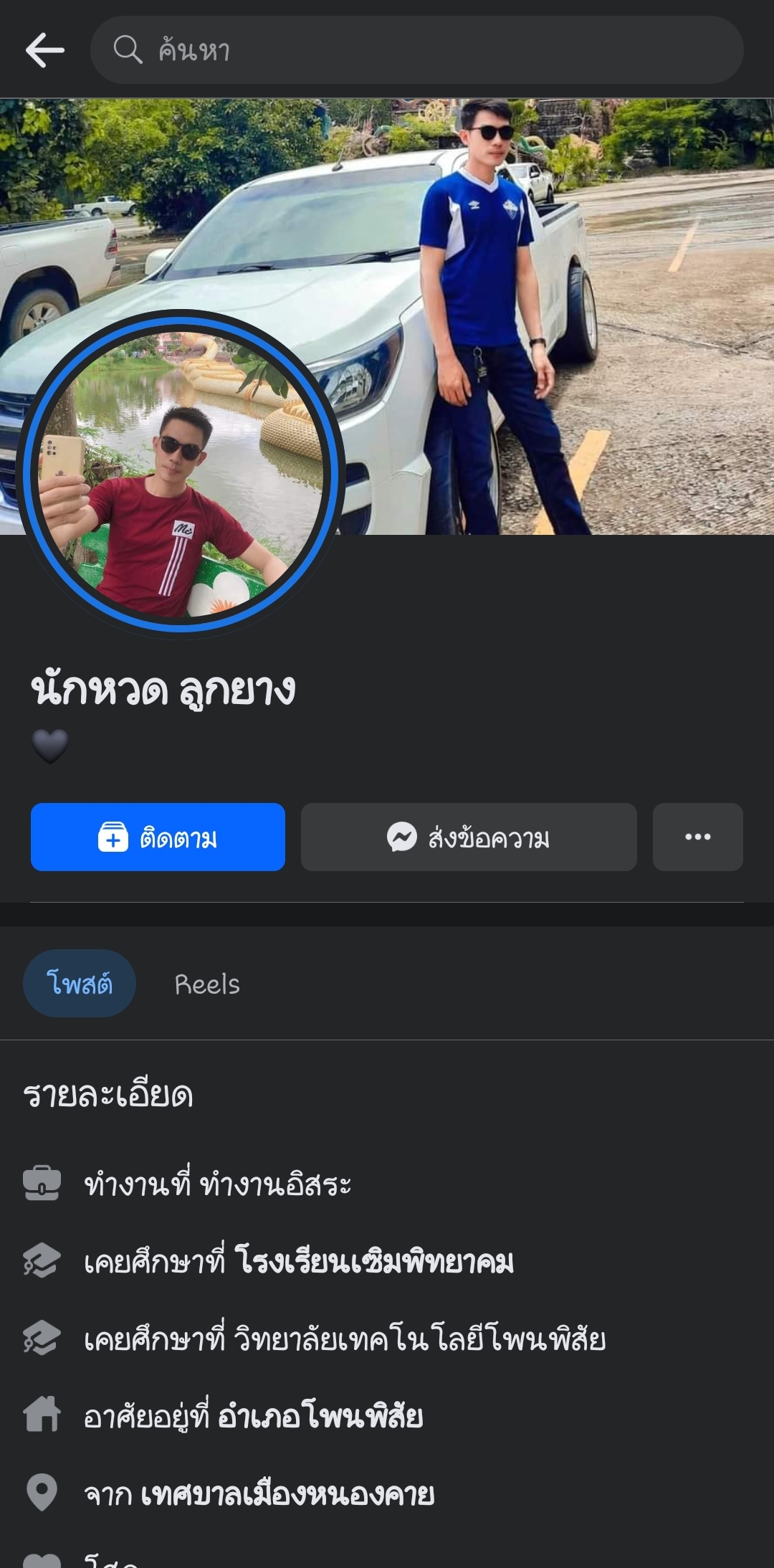Open อำเภอโพนพิสัย current city link
The image size is (774, 1568).
pos(320,1417)
